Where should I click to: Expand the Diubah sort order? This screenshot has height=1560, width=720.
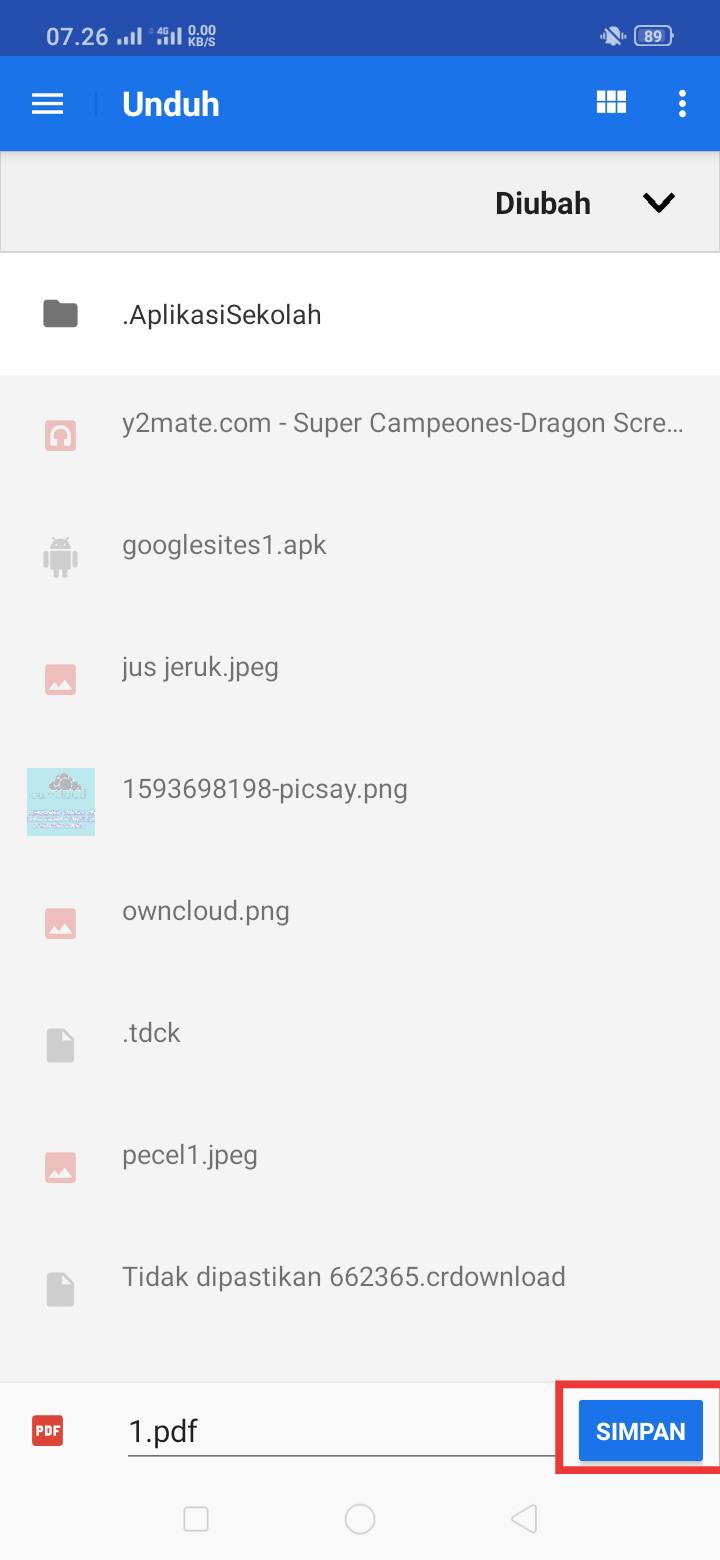pos(658,203)
